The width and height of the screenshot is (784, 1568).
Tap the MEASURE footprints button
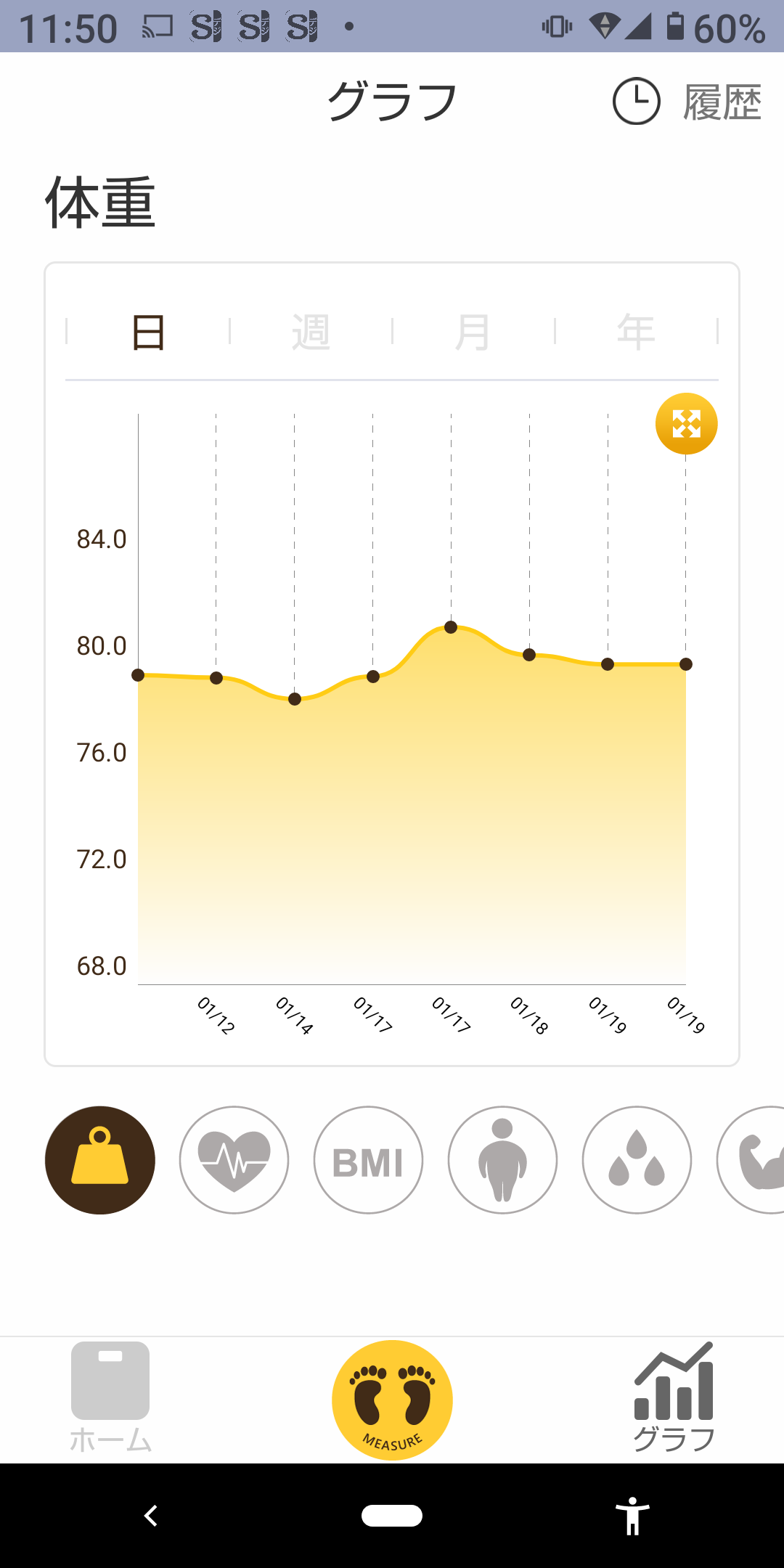[392, 1400]
